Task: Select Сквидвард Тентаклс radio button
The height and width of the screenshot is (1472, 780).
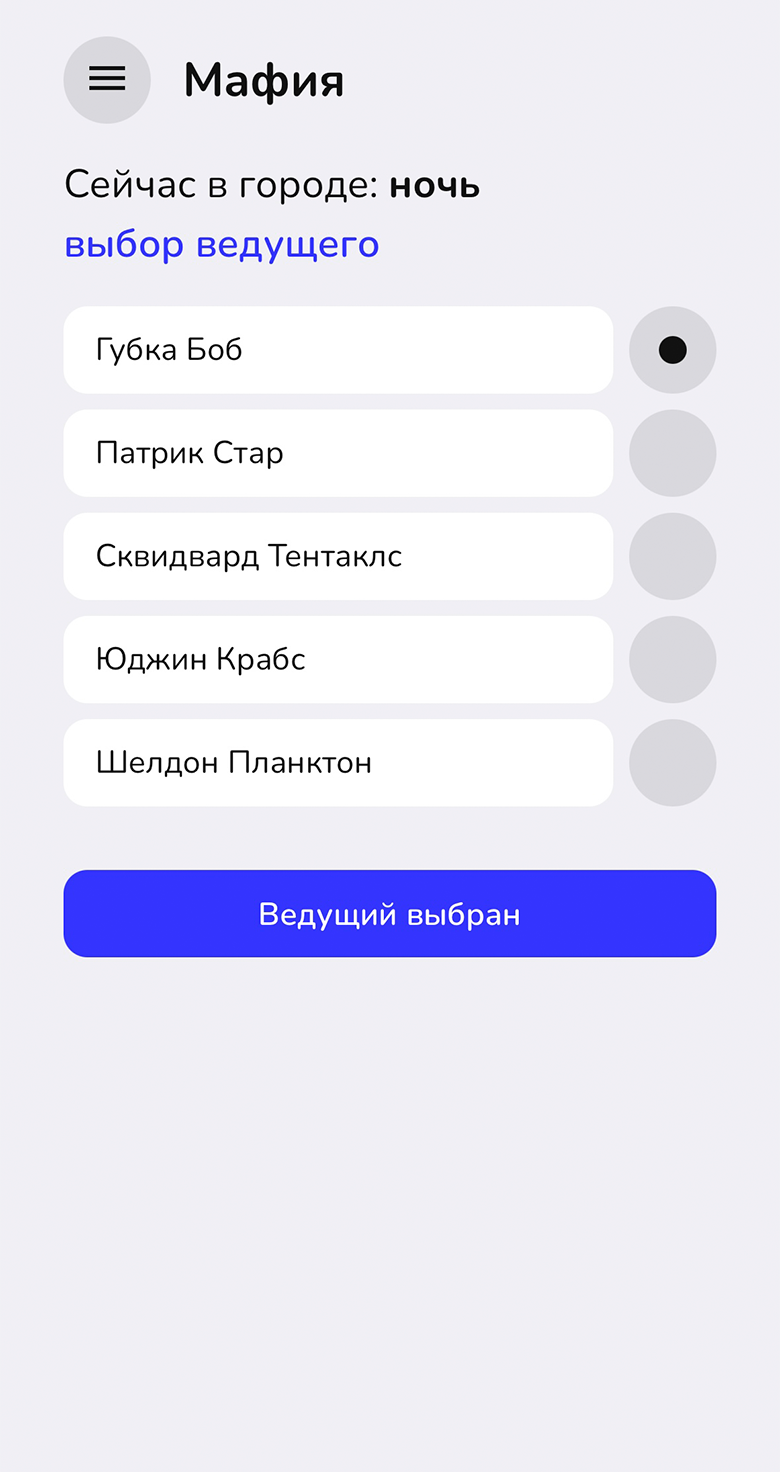Action: (x=672, y=556)
